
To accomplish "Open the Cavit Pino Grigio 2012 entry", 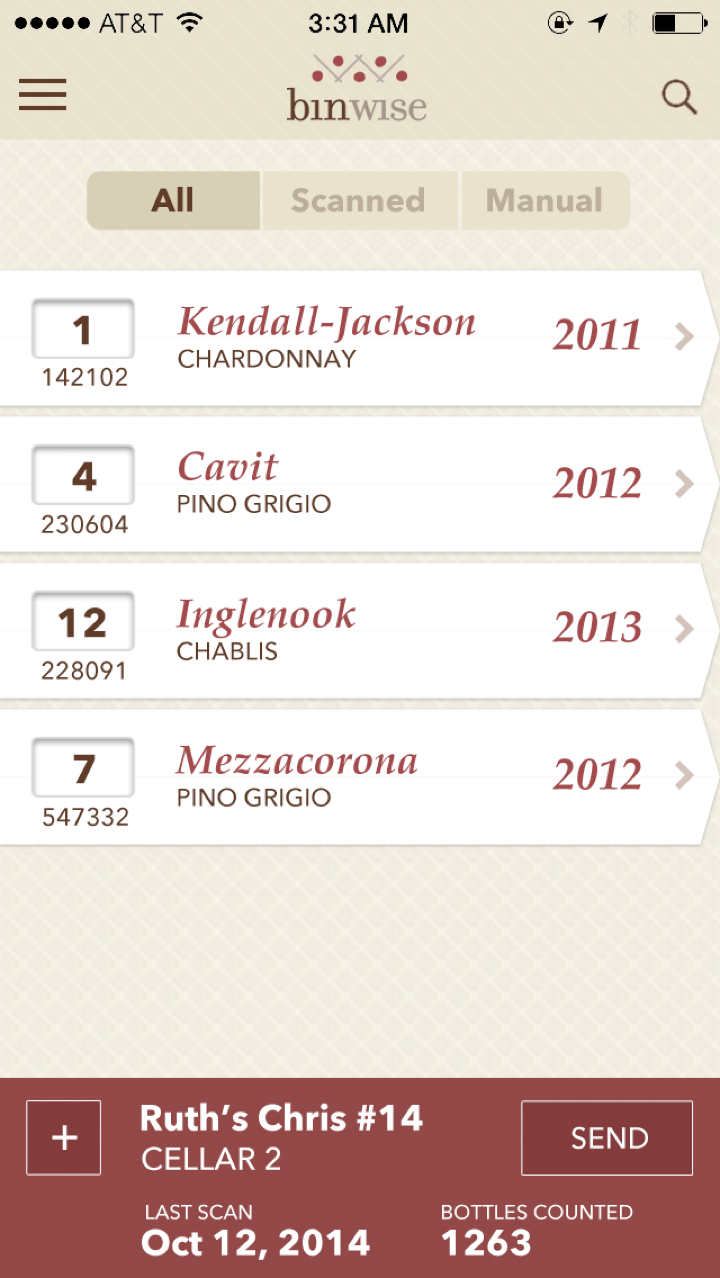I will click(x=358, y=485).
